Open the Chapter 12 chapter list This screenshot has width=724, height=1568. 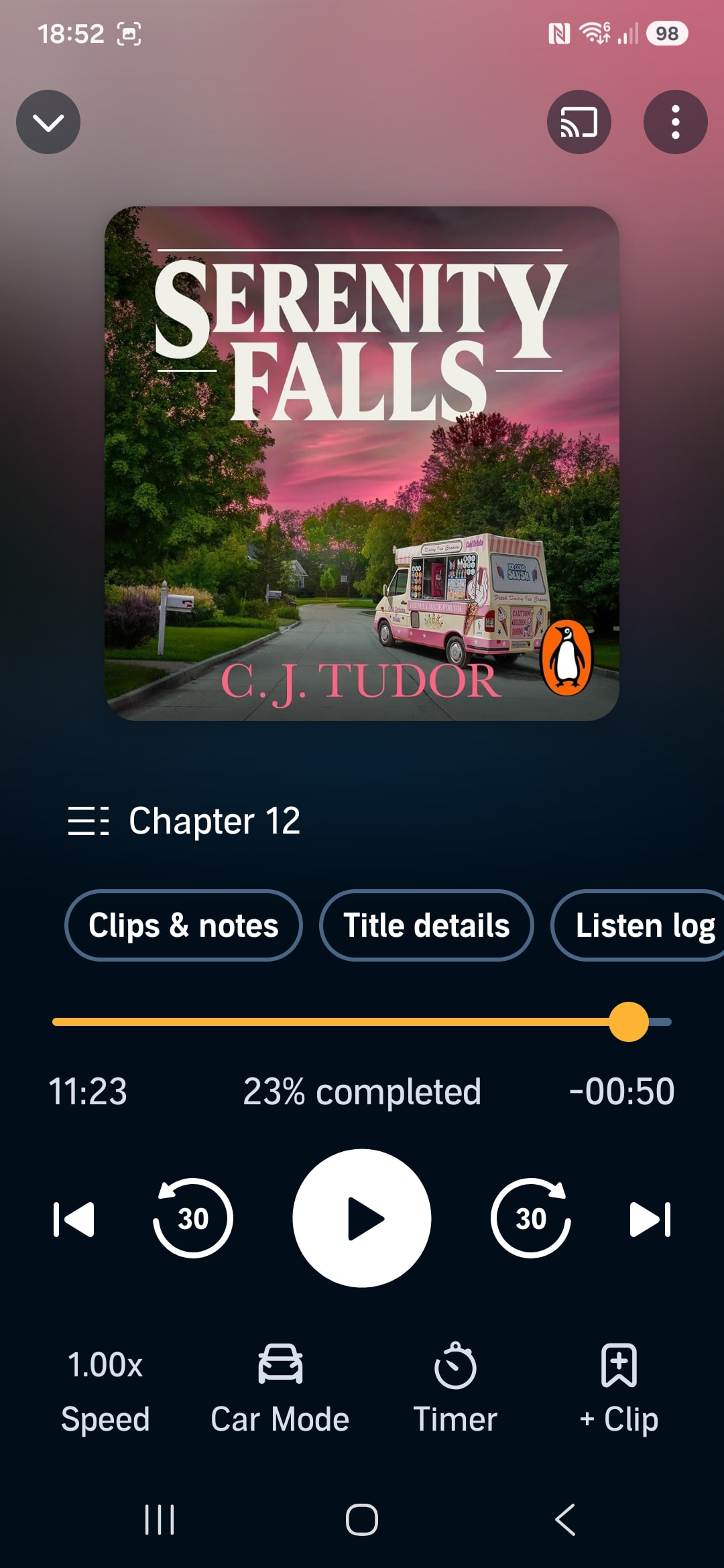(184, 821)
